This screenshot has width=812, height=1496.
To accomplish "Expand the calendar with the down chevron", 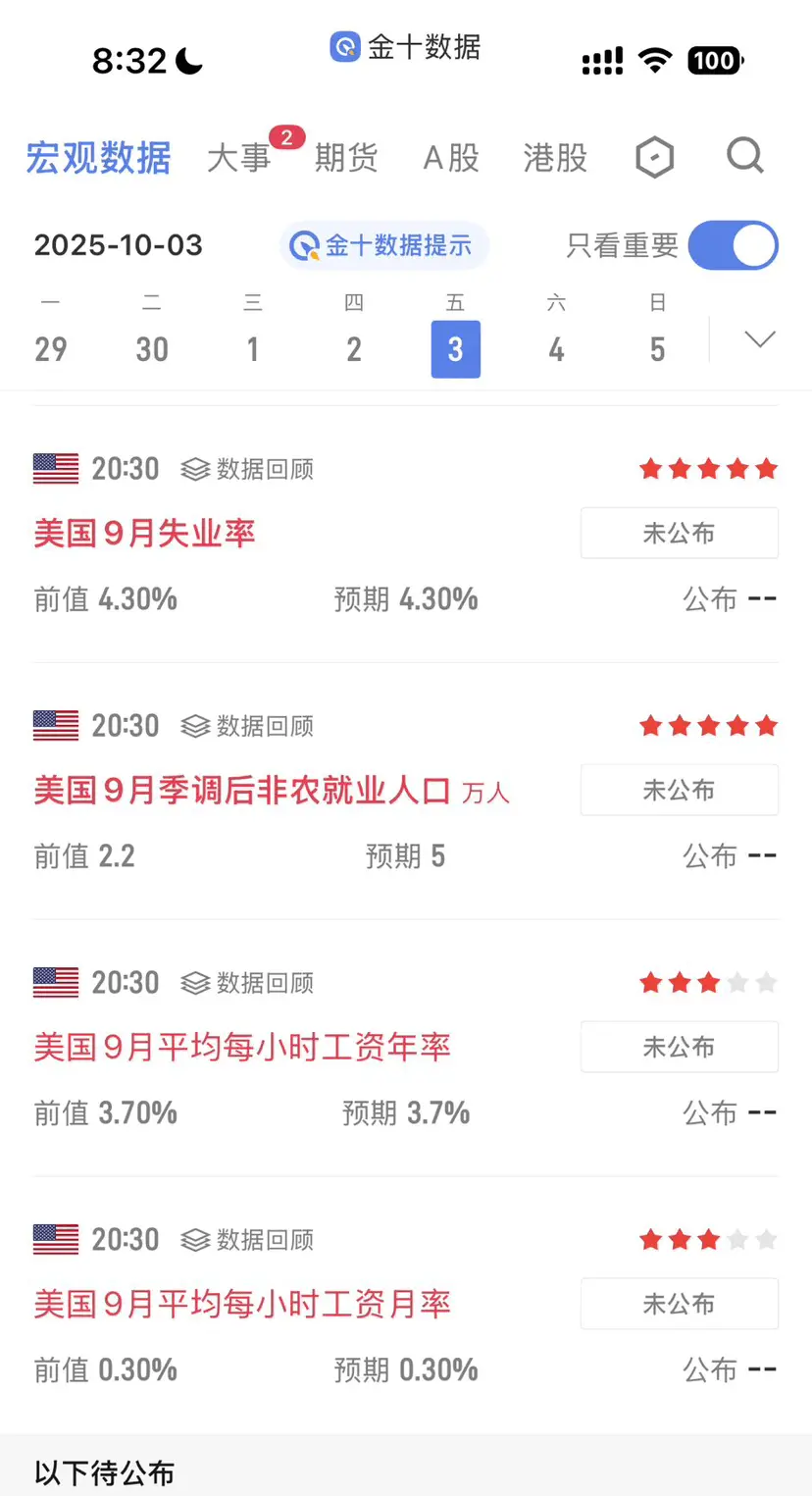I will point(759,339).
